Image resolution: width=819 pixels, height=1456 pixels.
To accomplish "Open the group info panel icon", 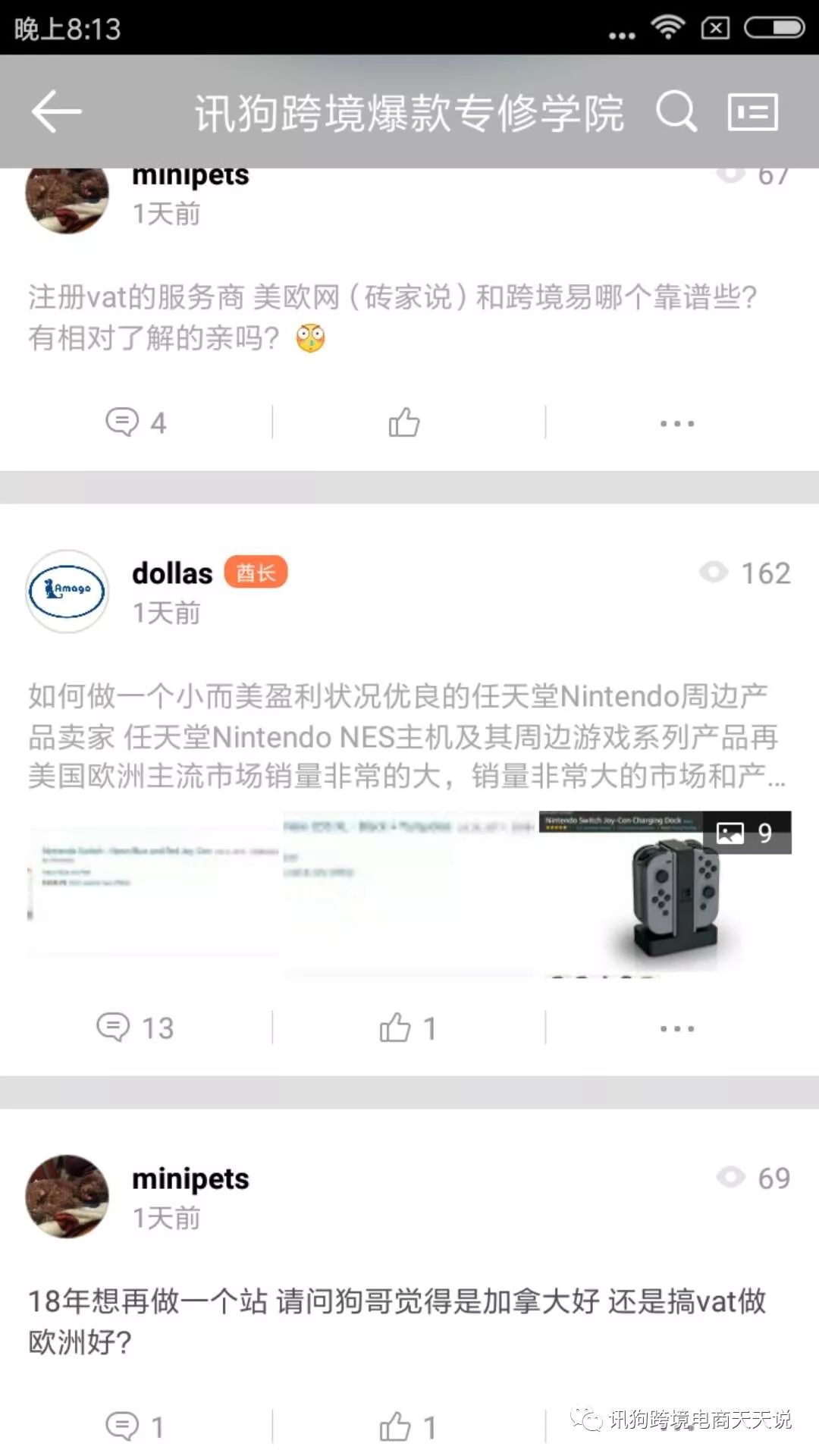I will pyautogui.click(x=752, y=111).
